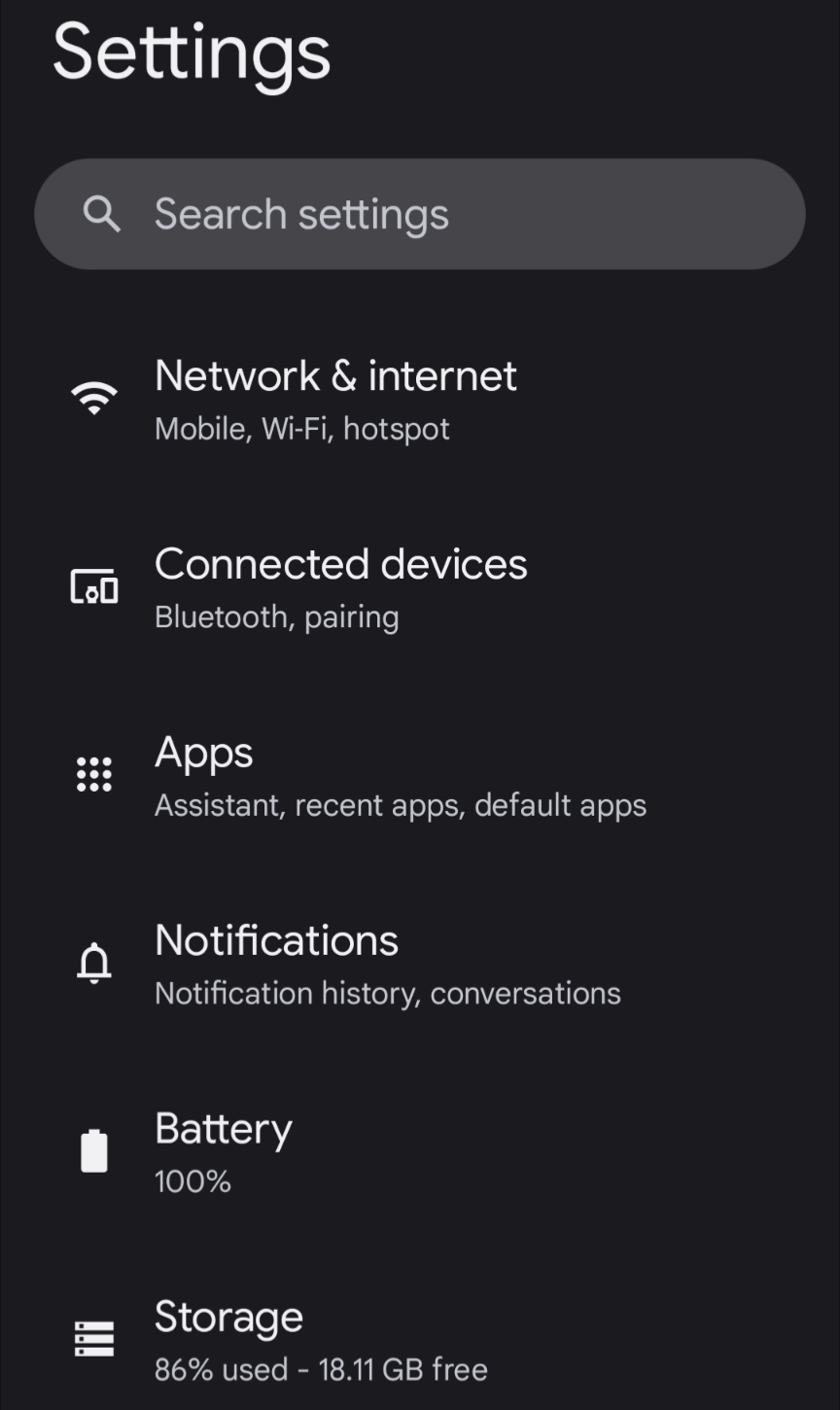Open Network & internet settings
The height and width of the screenshot is (1410, 840).
coord(335,400)
